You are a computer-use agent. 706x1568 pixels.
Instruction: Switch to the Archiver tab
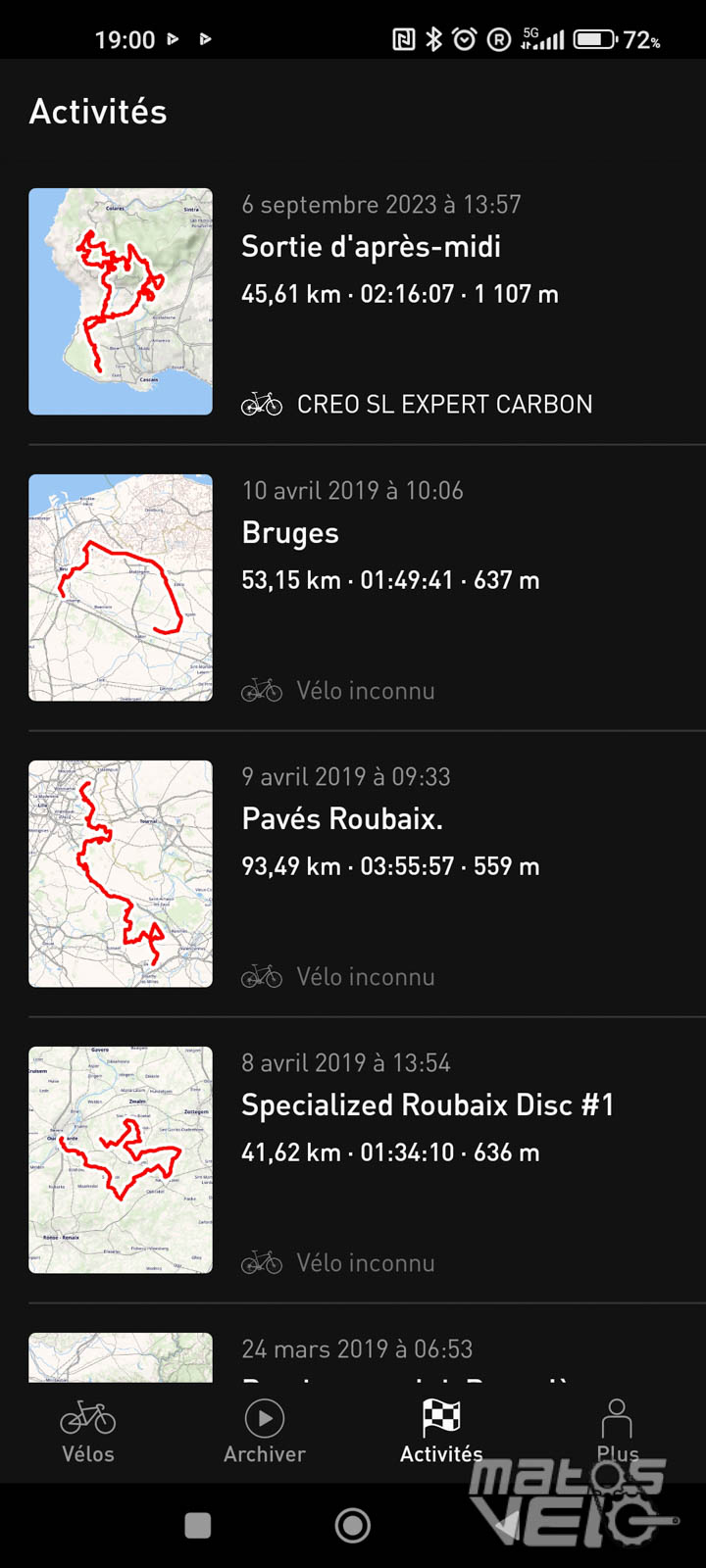tap(265, 1433)
